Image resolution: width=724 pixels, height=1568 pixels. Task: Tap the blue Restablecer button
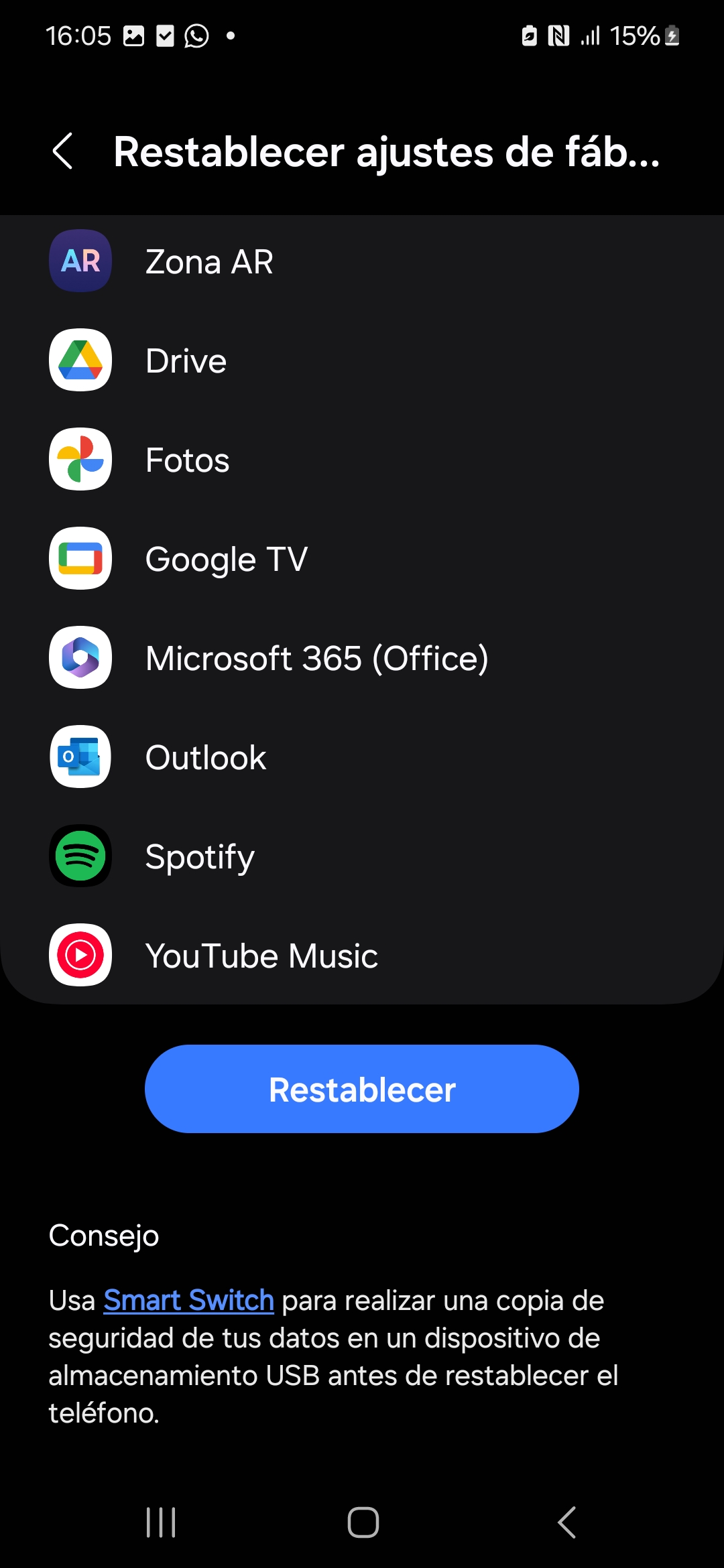362,1089
